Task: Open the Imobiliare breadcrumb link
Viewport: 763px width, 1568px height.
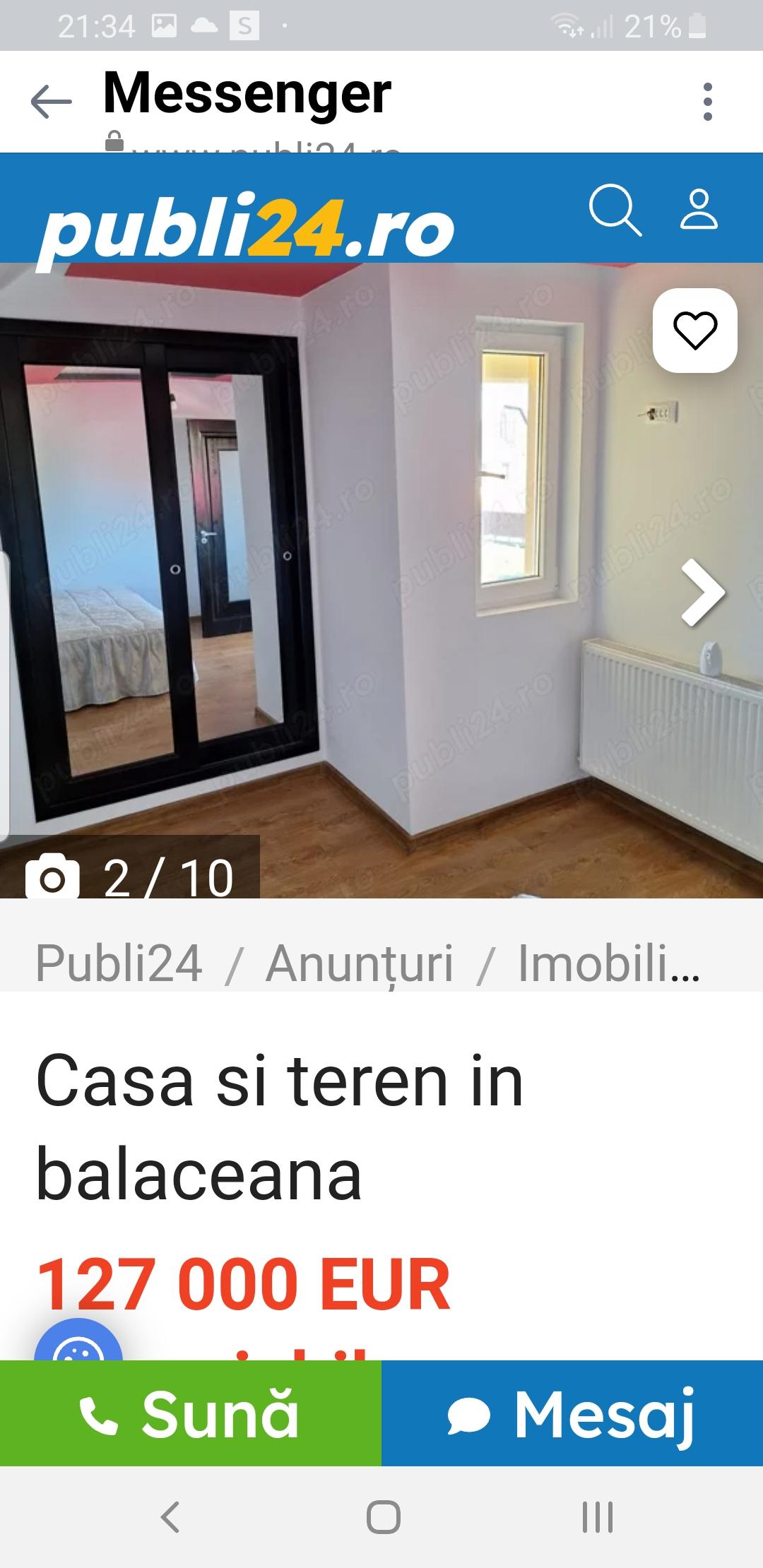Action: point(608,963)
